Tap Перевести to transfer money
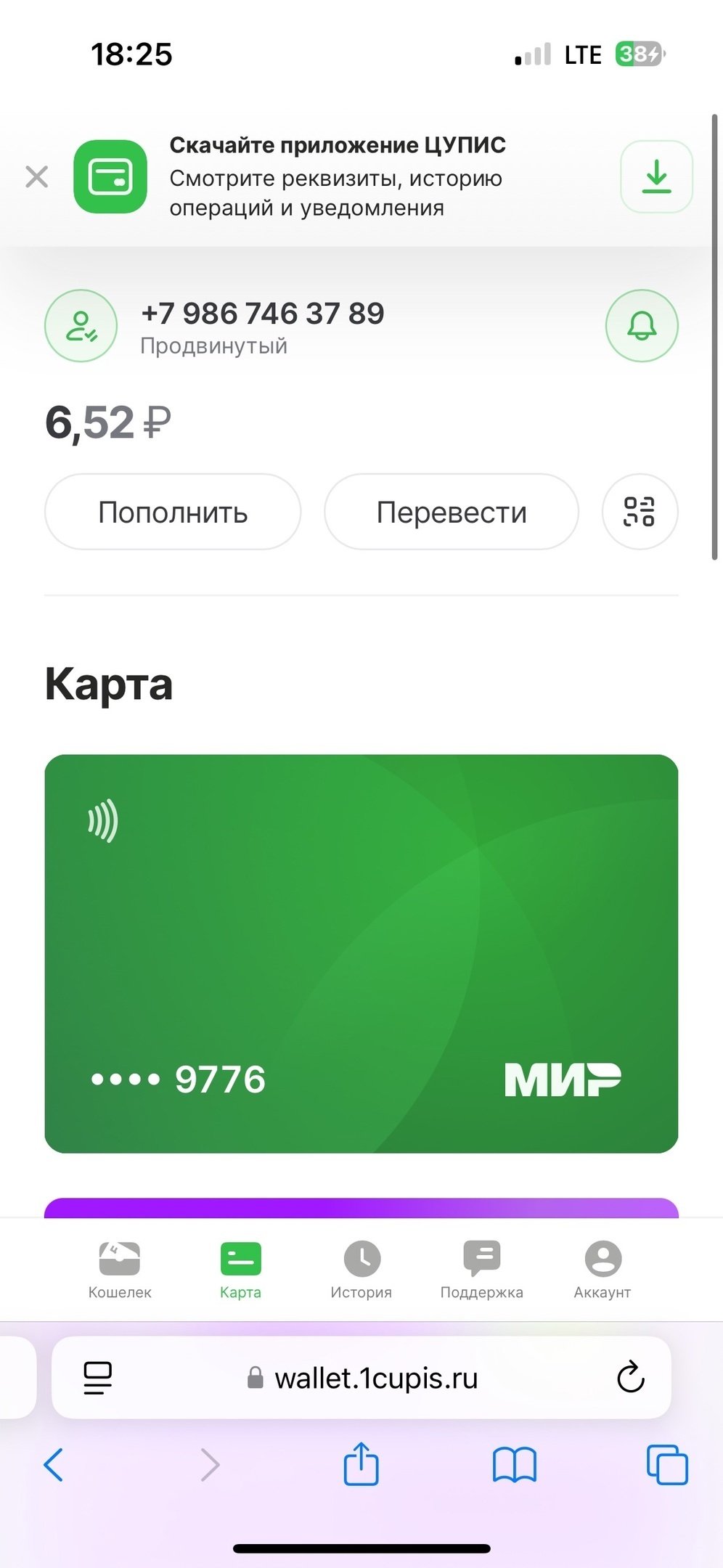 (x=452, y=512)
